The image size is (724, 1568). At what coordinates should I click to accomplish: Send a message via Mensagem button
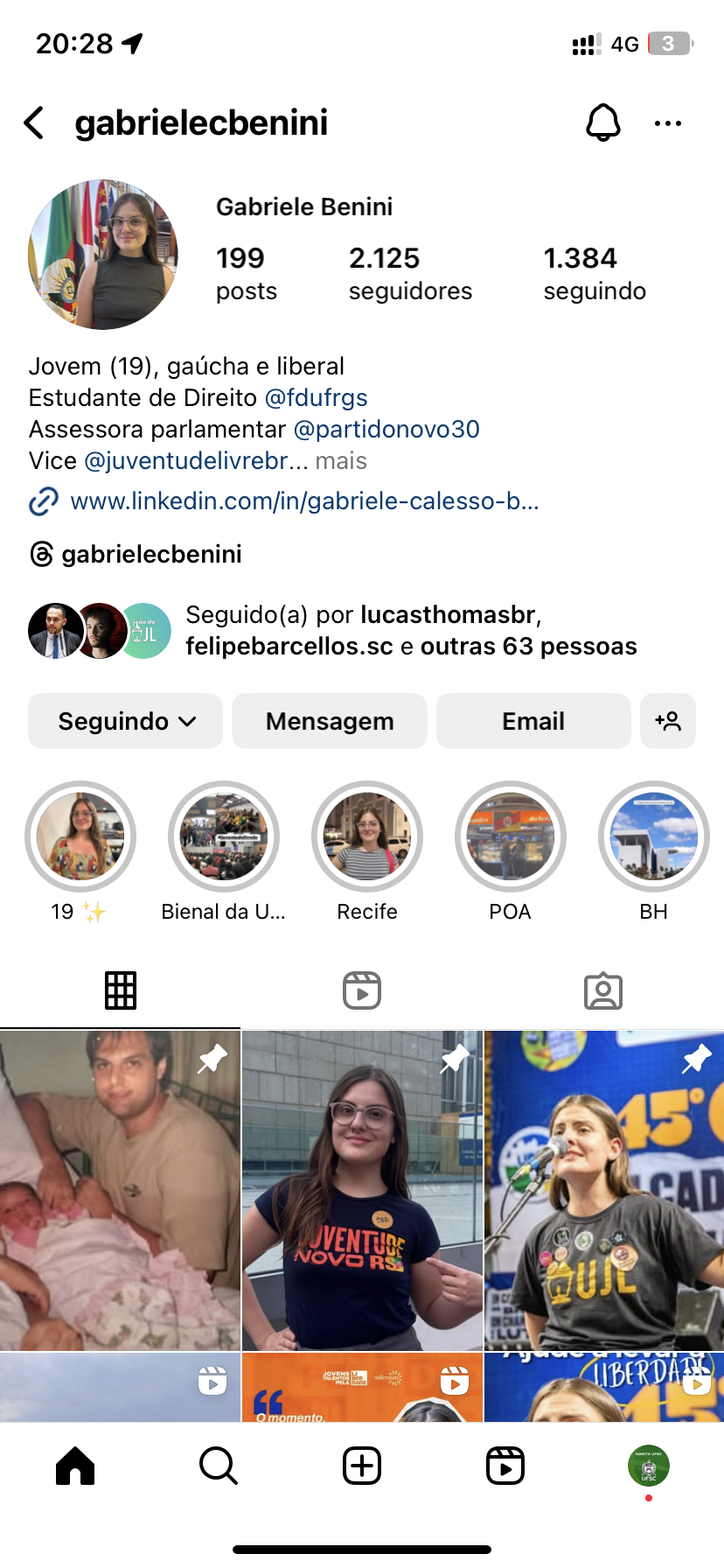(330, 721)
